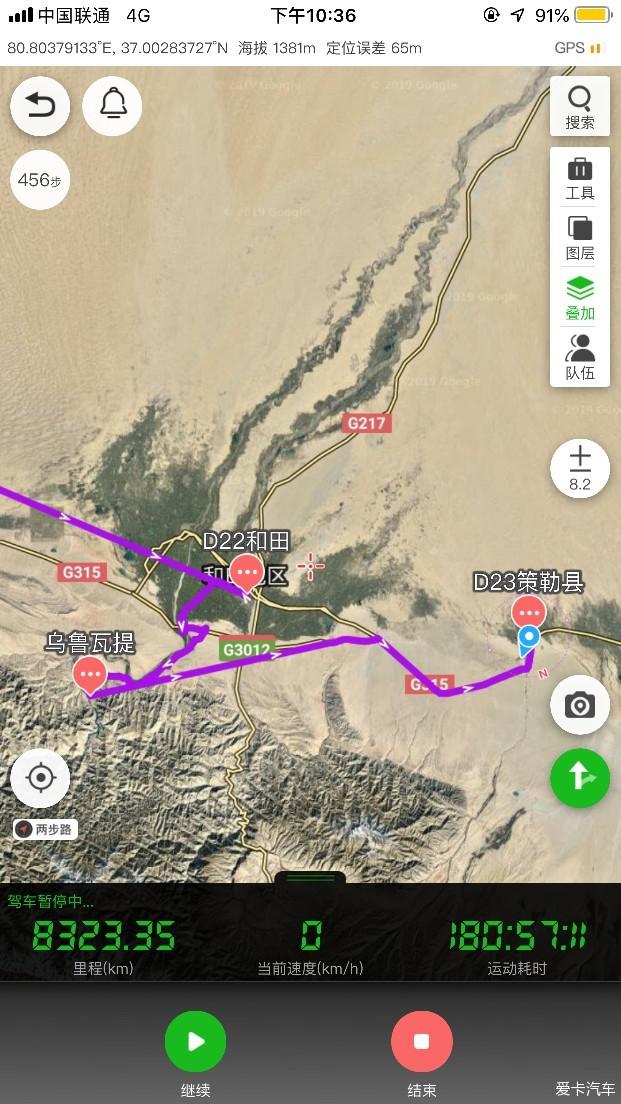Open the D23策勒县 waypoint marker
Screen dimensions: 621x1104
[528, 612]
